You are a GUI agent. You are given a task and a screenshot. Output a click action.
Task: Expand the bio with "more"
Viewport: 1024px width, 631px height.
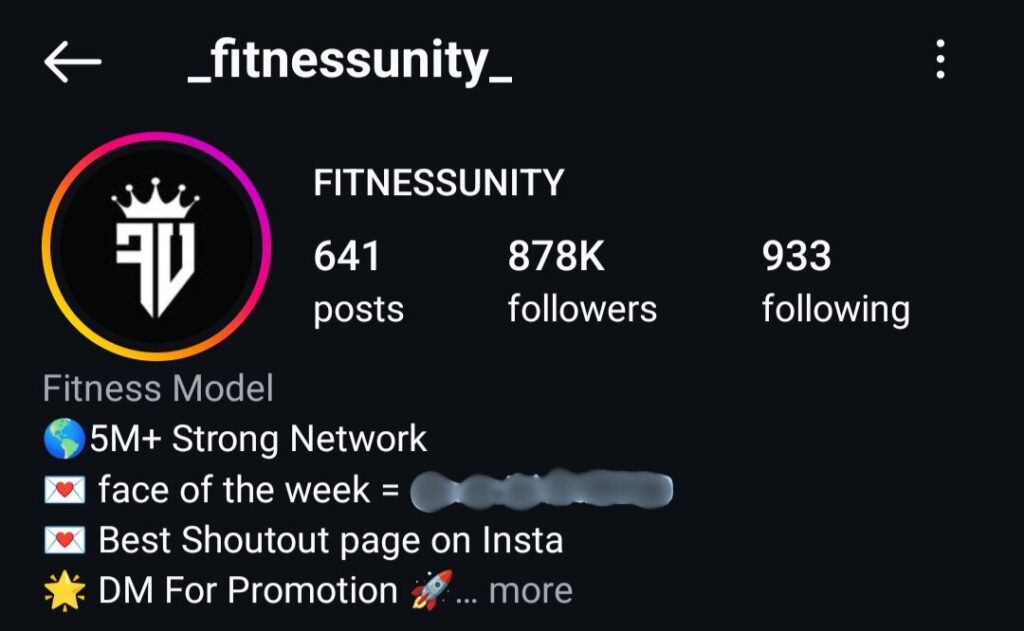point(531,590)
